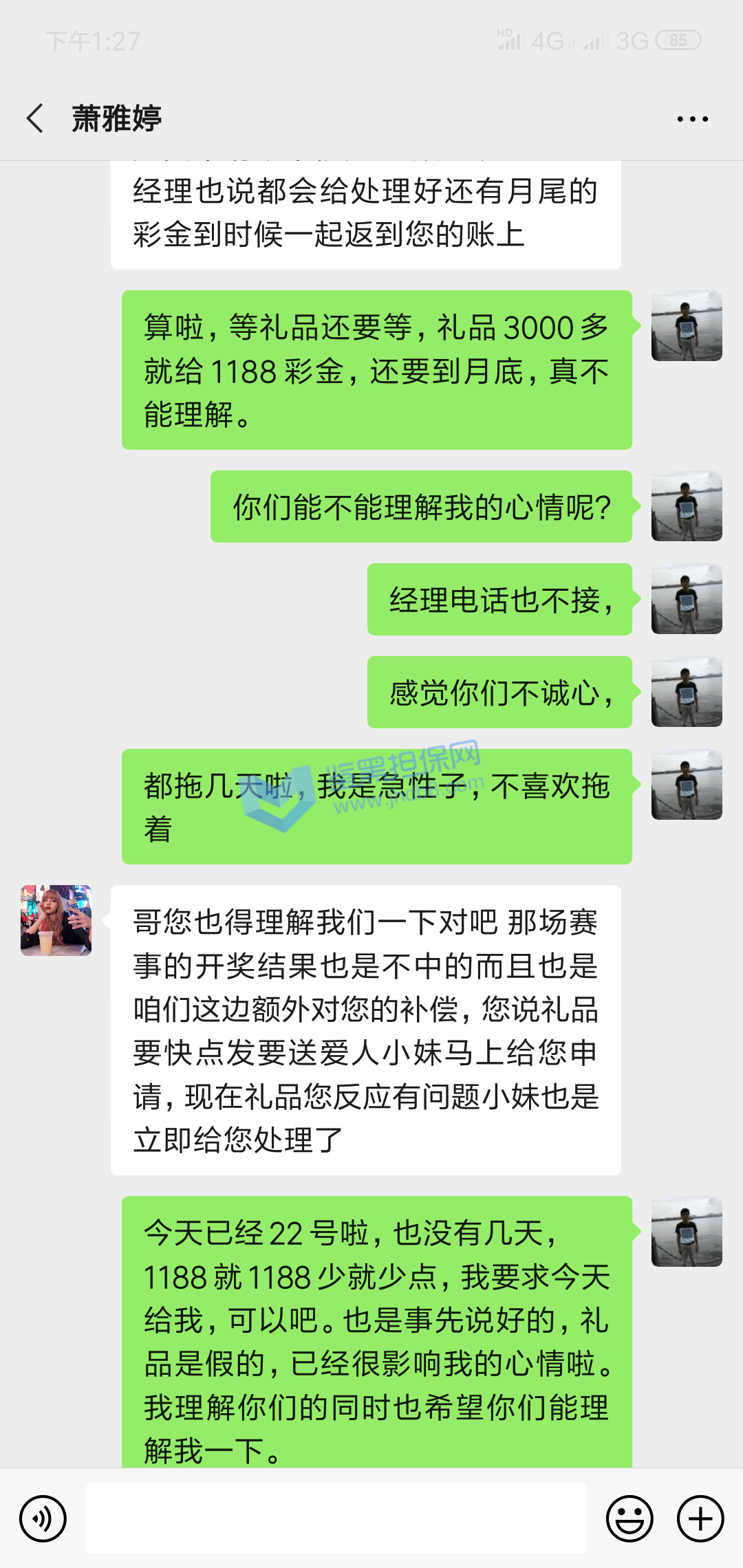This screenshot has height=1568, width=743.
Task: Focus the message text field
Action: click(x=336, y=1518)
